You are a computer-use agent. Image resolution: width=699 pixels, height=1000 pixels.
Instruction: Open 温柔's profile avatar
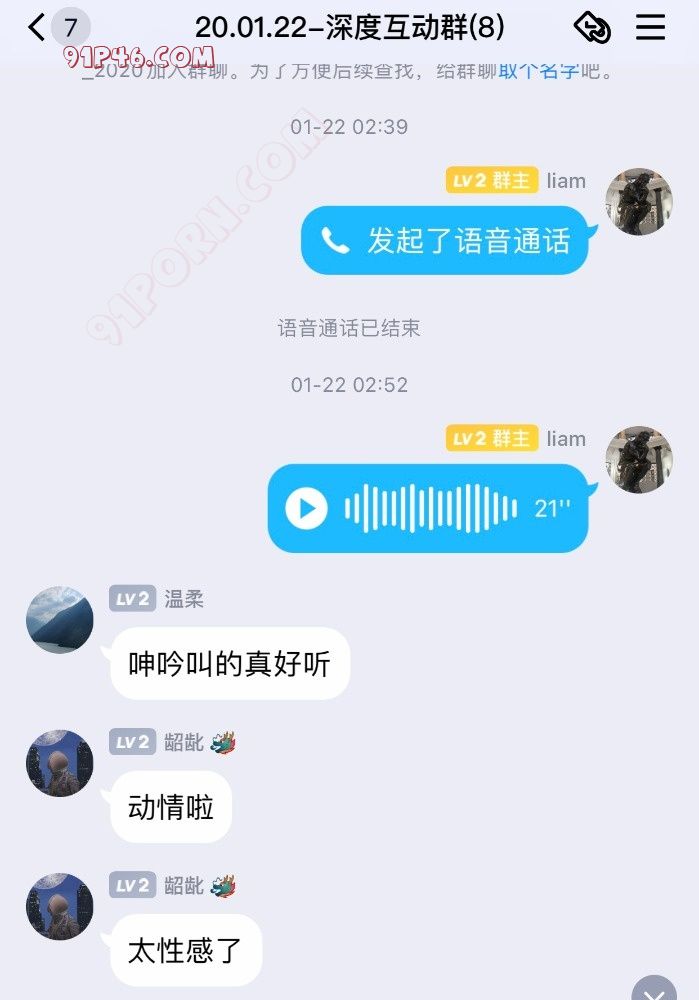pyautogui.click(x=60, y=620)
